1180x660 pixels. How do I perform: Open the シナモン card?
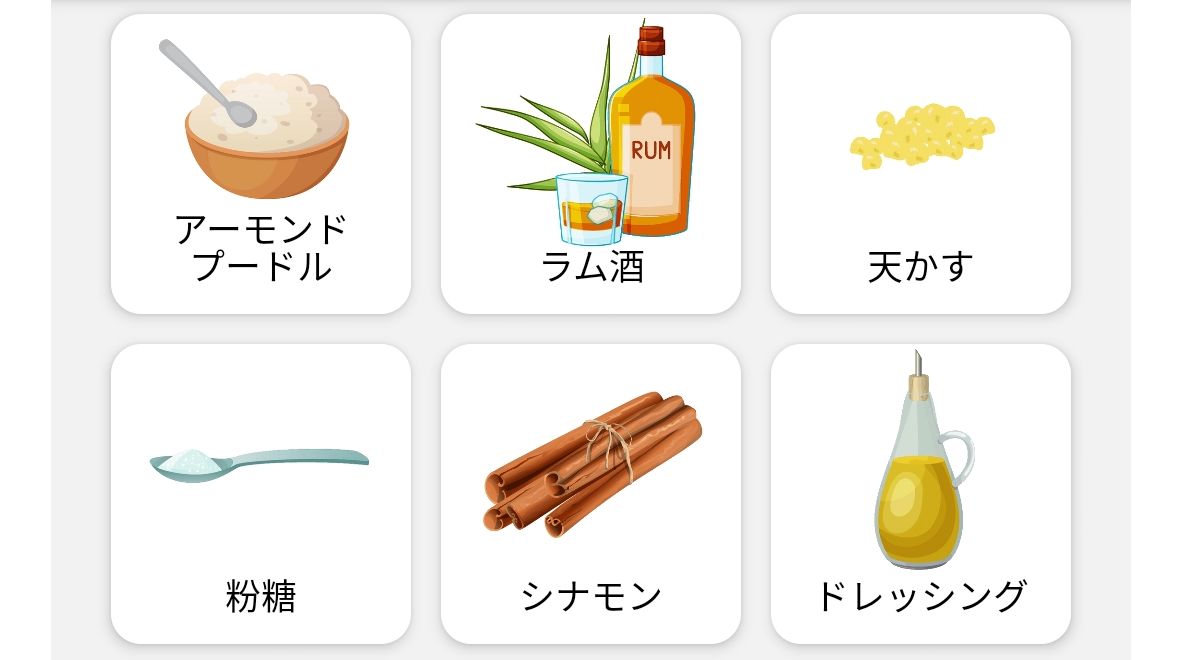[x=590, y=494]
